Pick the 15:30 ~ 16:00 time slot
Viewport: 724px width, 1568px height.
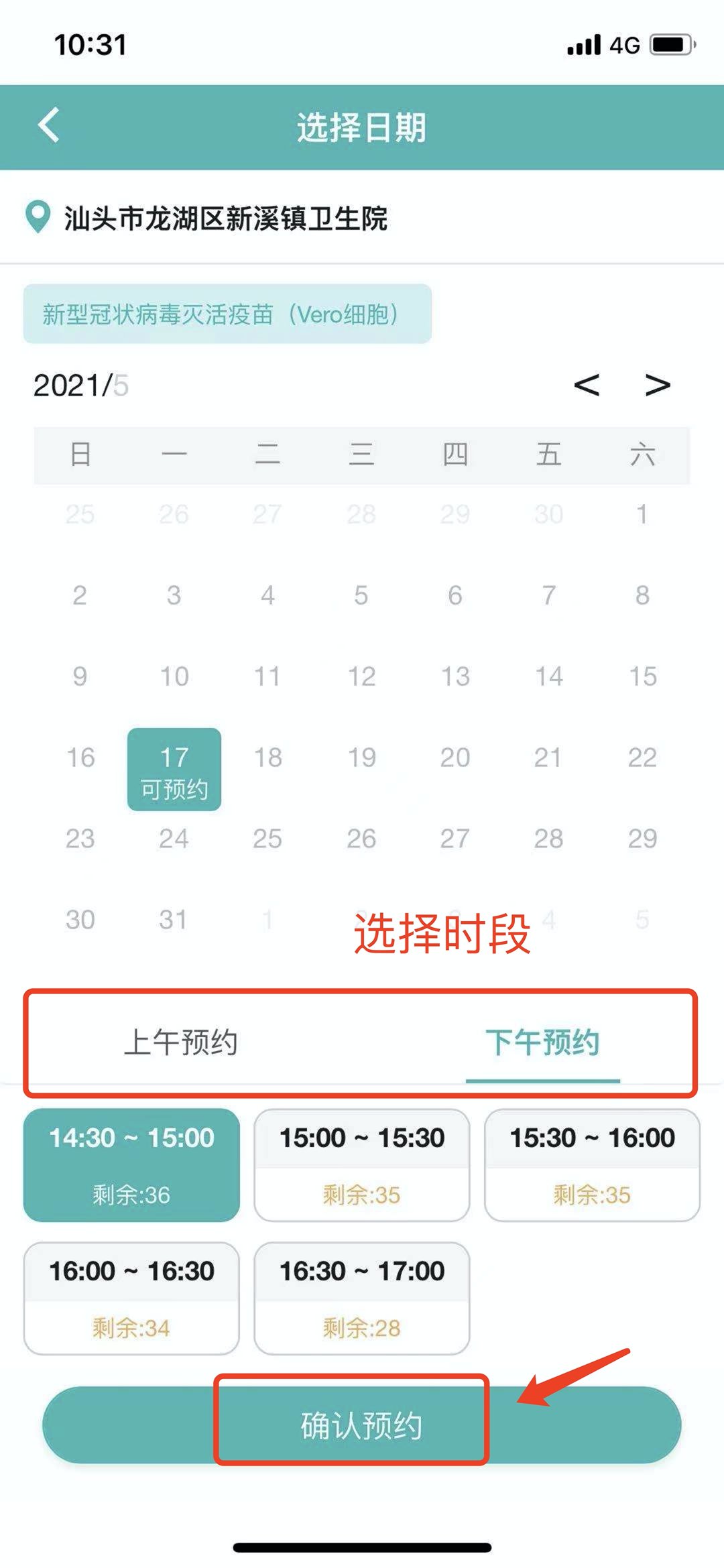(592, 1164)
